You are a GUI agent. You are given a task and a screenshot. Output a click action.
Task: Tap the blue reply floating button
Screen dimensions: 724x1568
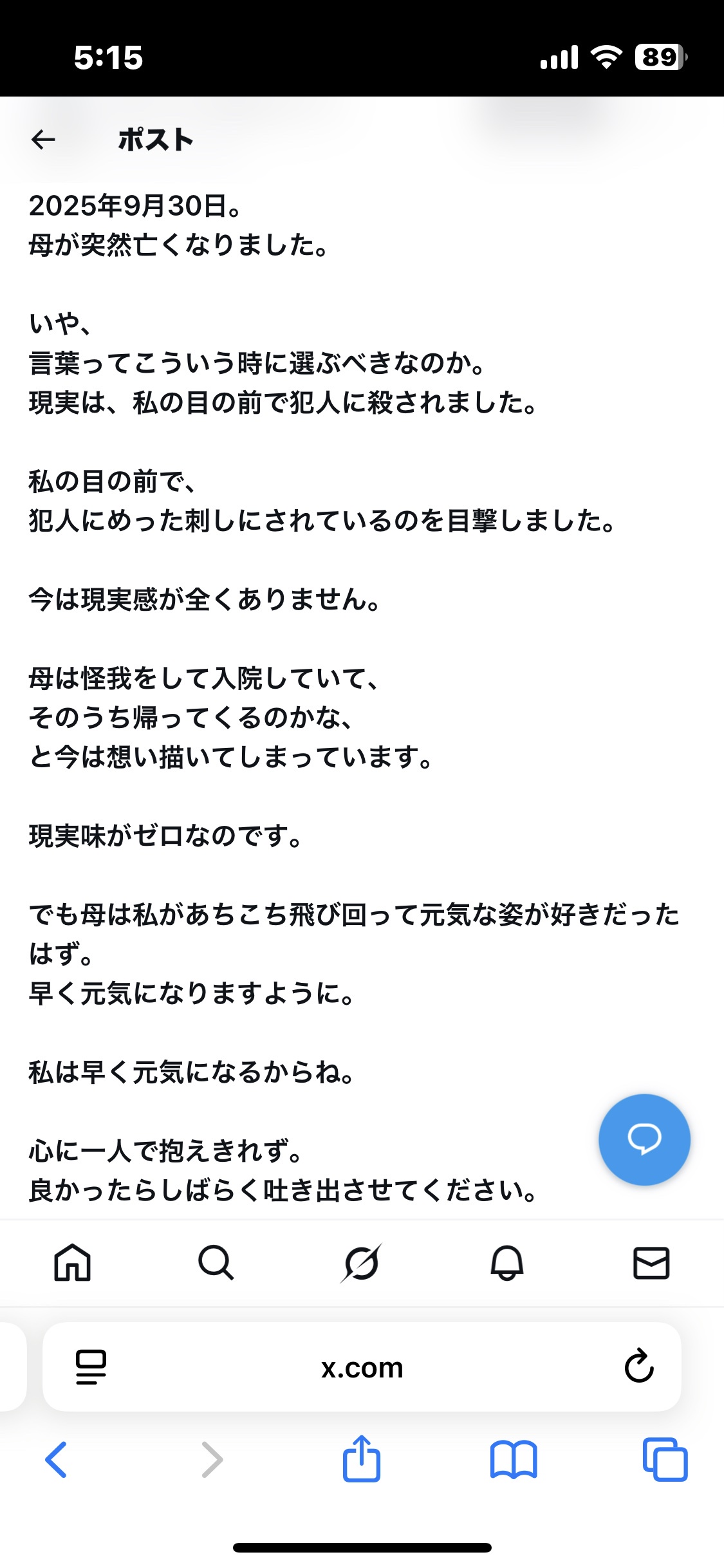point(644,1139)
